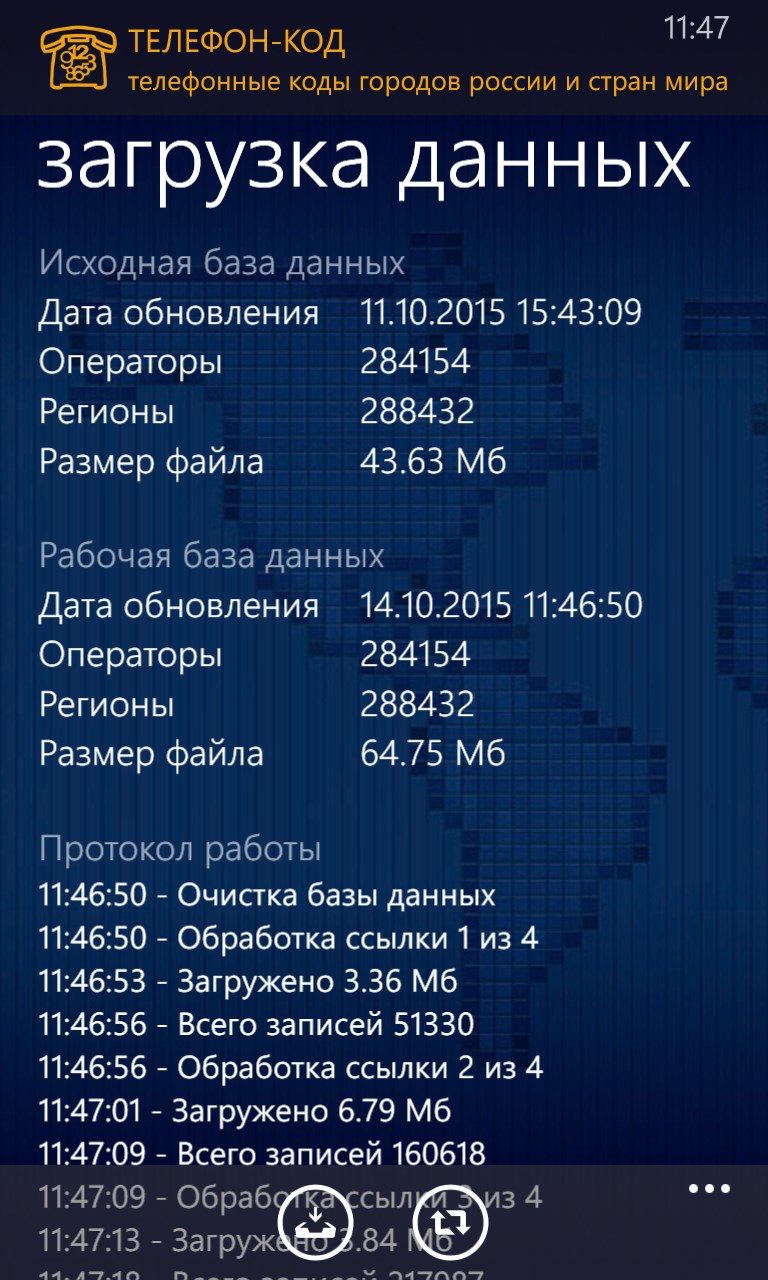Screen dimensions: 768x1280
Task: Tap the download data icon in app bar
Action: (x=316, y=1221)
